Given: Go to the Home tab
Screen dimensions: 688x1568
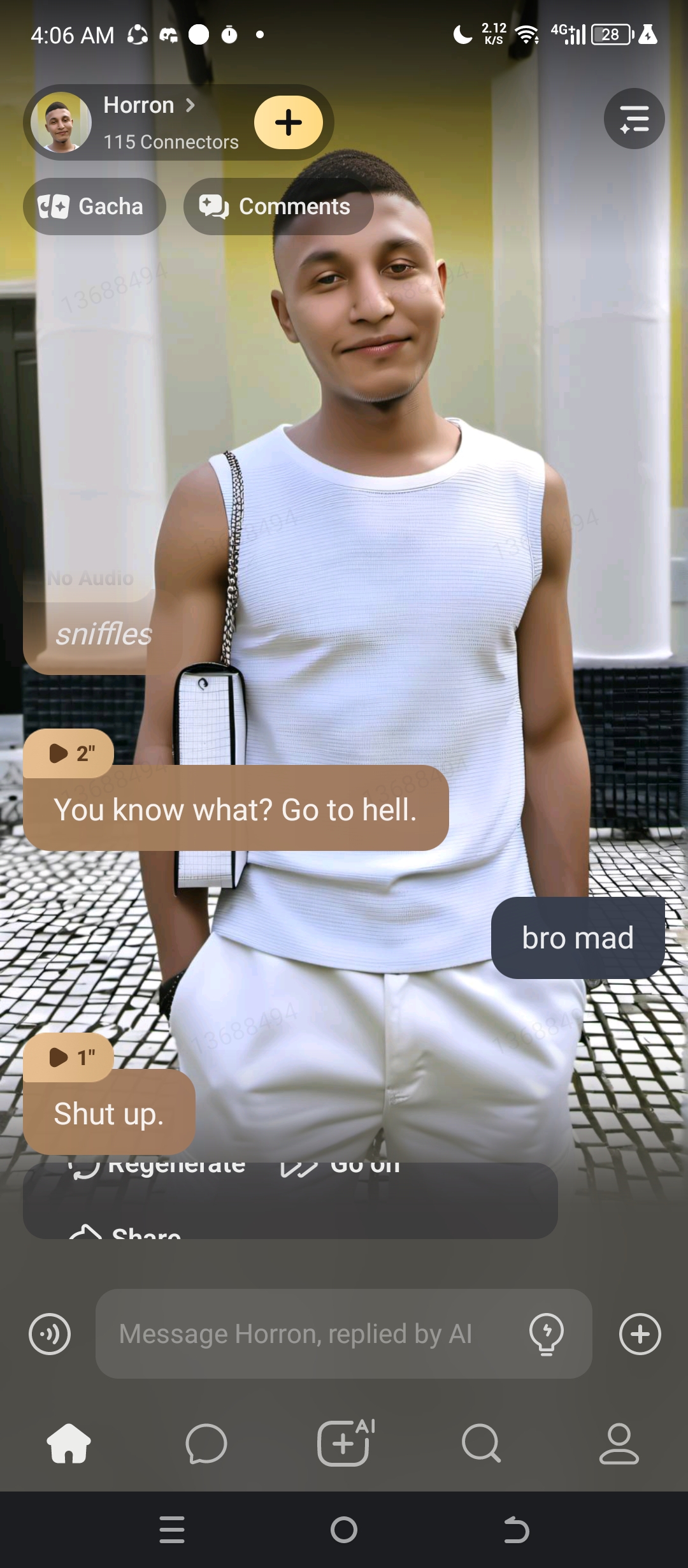Looking at the screenshot, I should click(x=69, y=1444).
